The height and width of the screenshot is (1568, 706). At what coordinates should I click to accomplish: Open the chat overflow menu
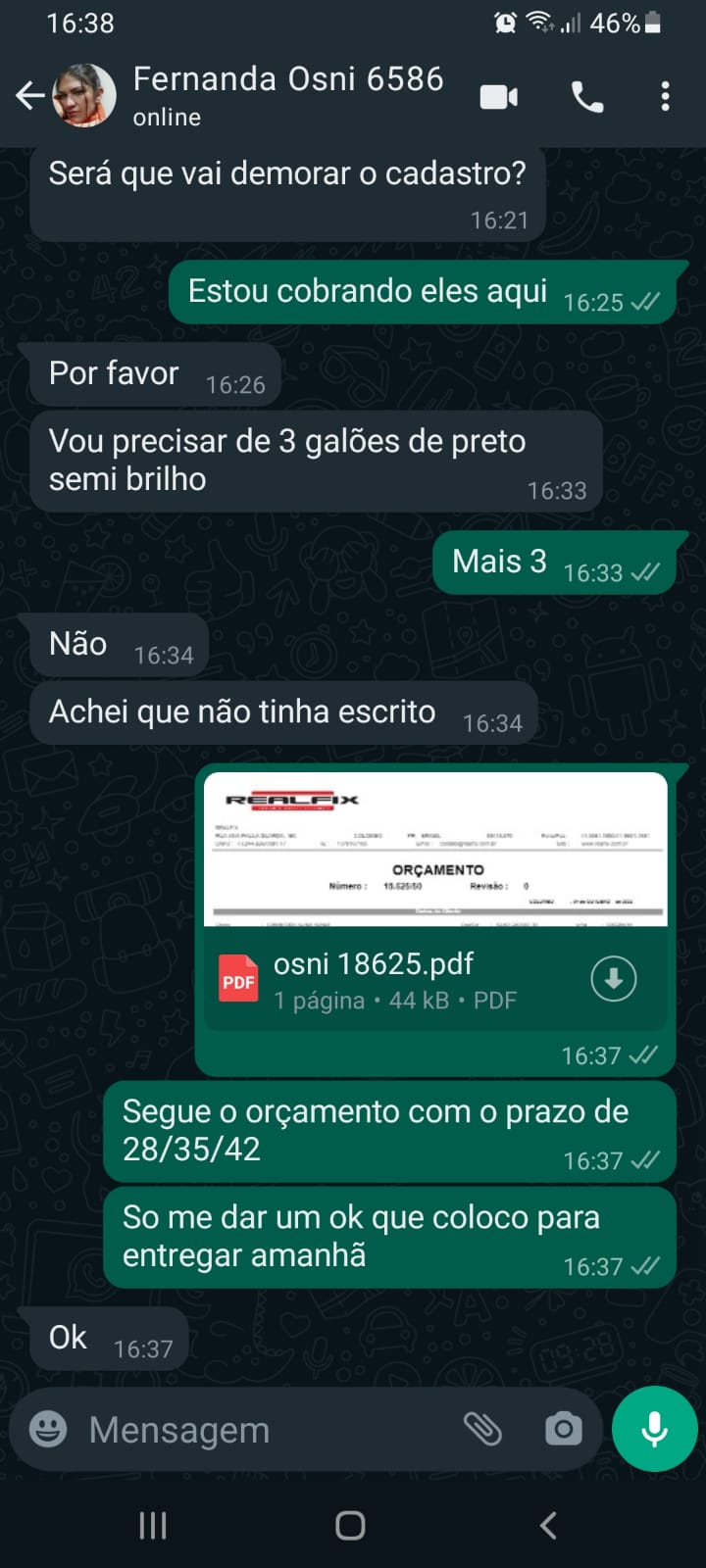665,96
